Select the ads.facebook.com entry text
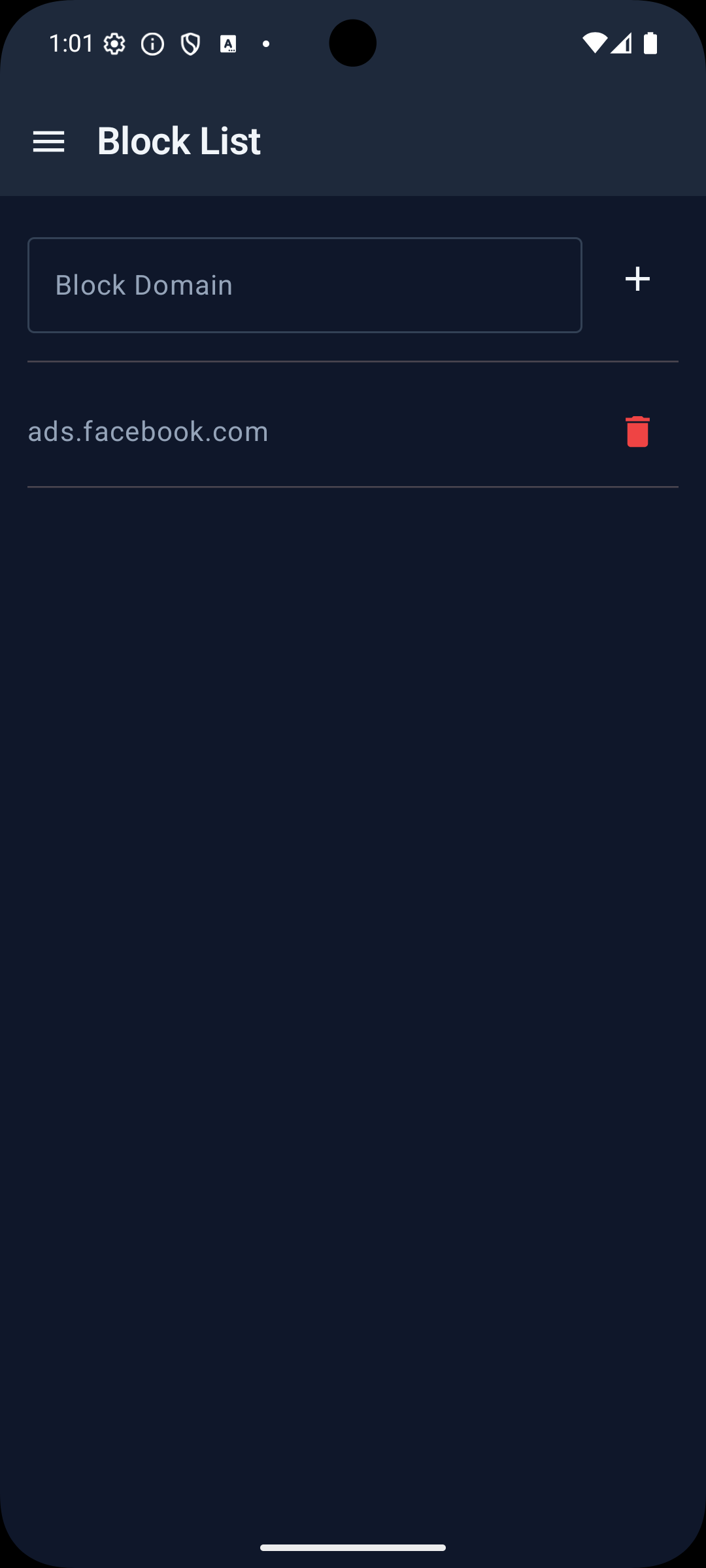The height and width of the screenshot is (1568, 706). pos(148,431)
